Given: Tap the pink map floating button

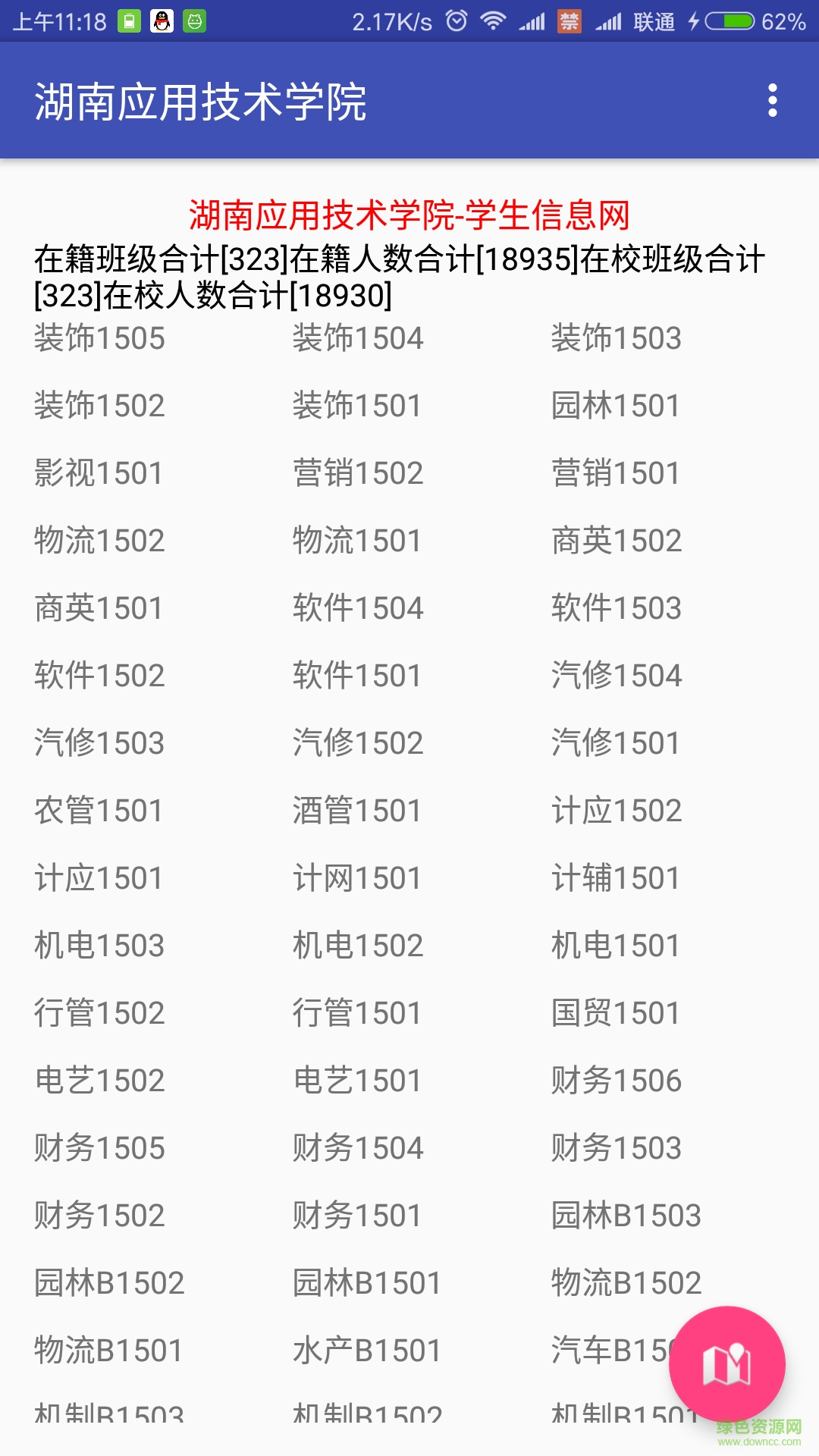Looking at the screenshot, I should click(x=726, y=1363).
